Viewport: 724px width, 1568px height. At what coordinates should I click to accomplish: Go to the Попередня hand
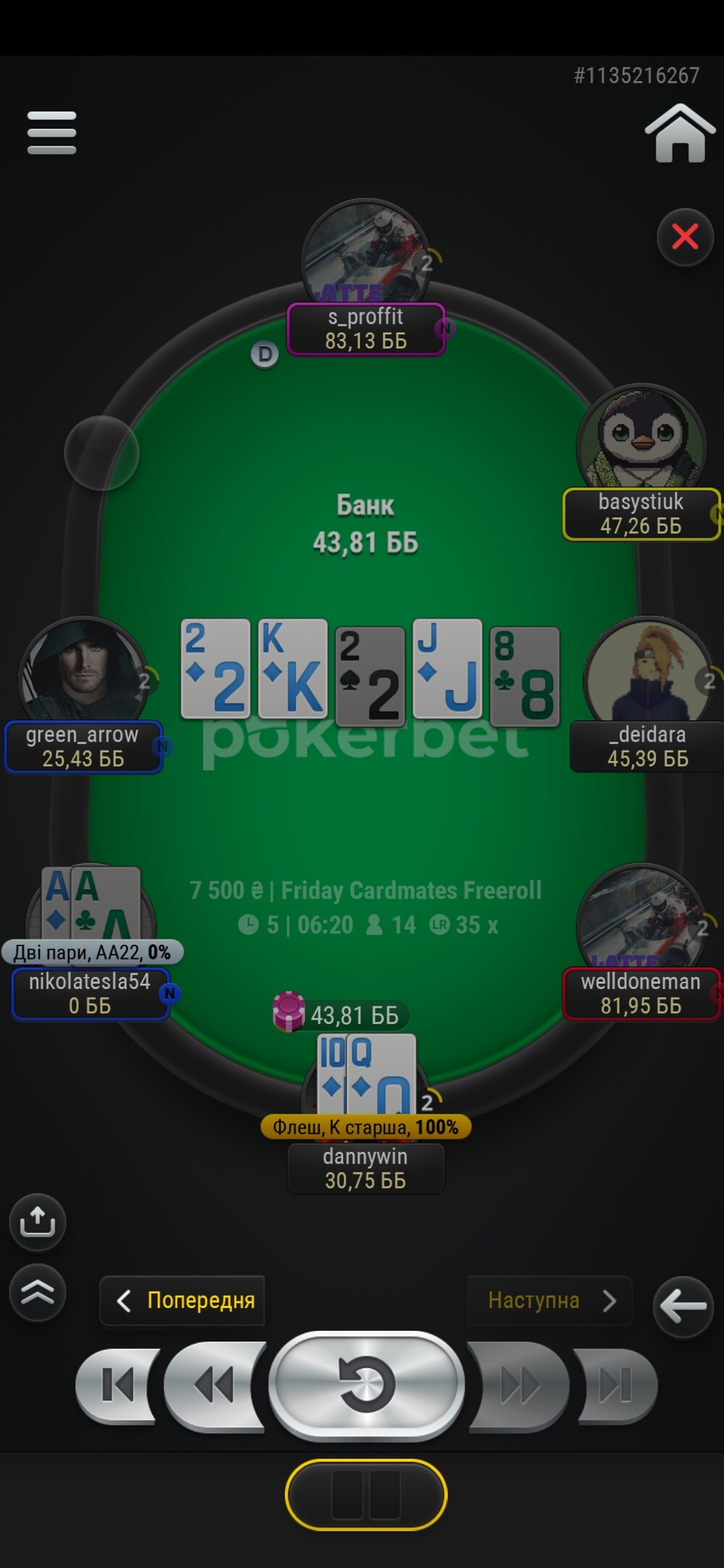pos(182,1300)
